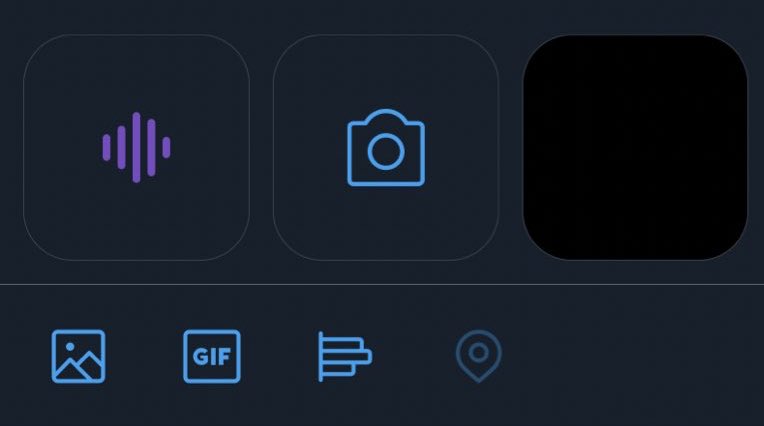Tap the voice recording tile
Screen dimensions: 764x426
(136, 148)
